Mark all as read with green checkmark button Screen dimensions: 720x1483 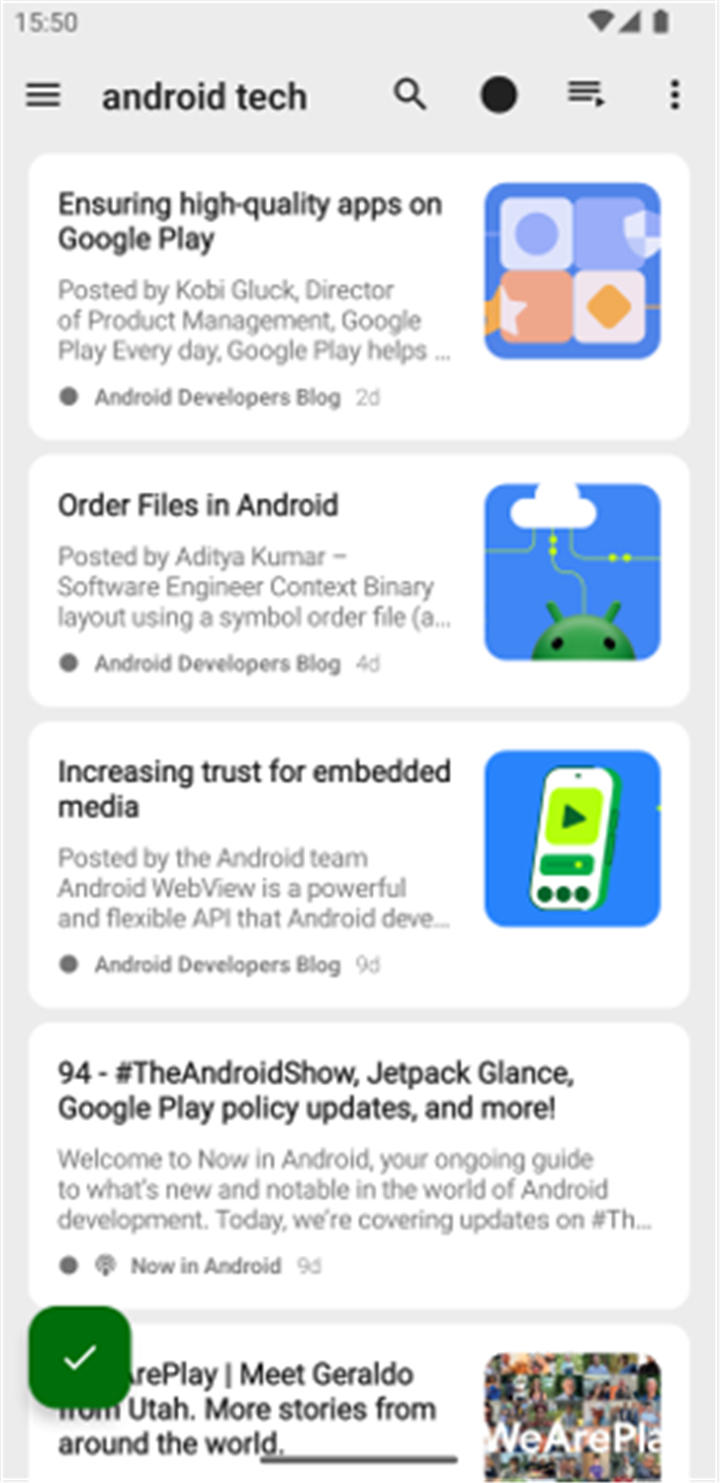(x=80, y=1357)
